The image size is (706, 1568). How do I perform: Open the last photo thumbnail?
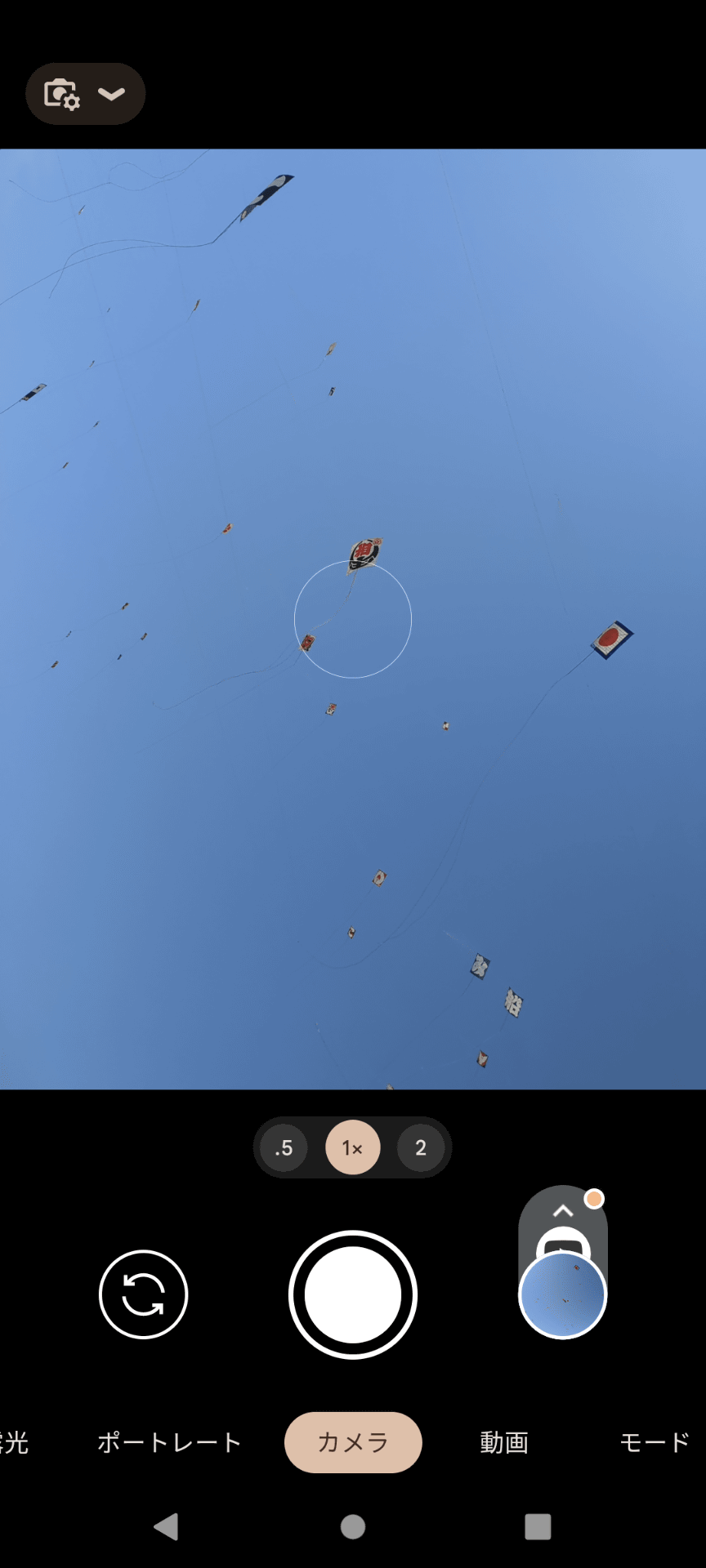tap(562, 1295)
